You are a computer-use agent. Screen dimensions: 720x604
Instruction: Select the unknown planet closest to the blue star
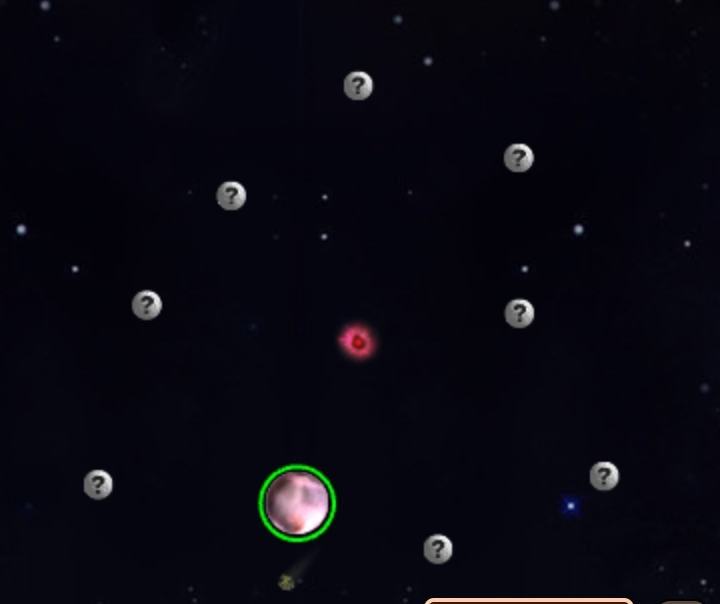604,476
